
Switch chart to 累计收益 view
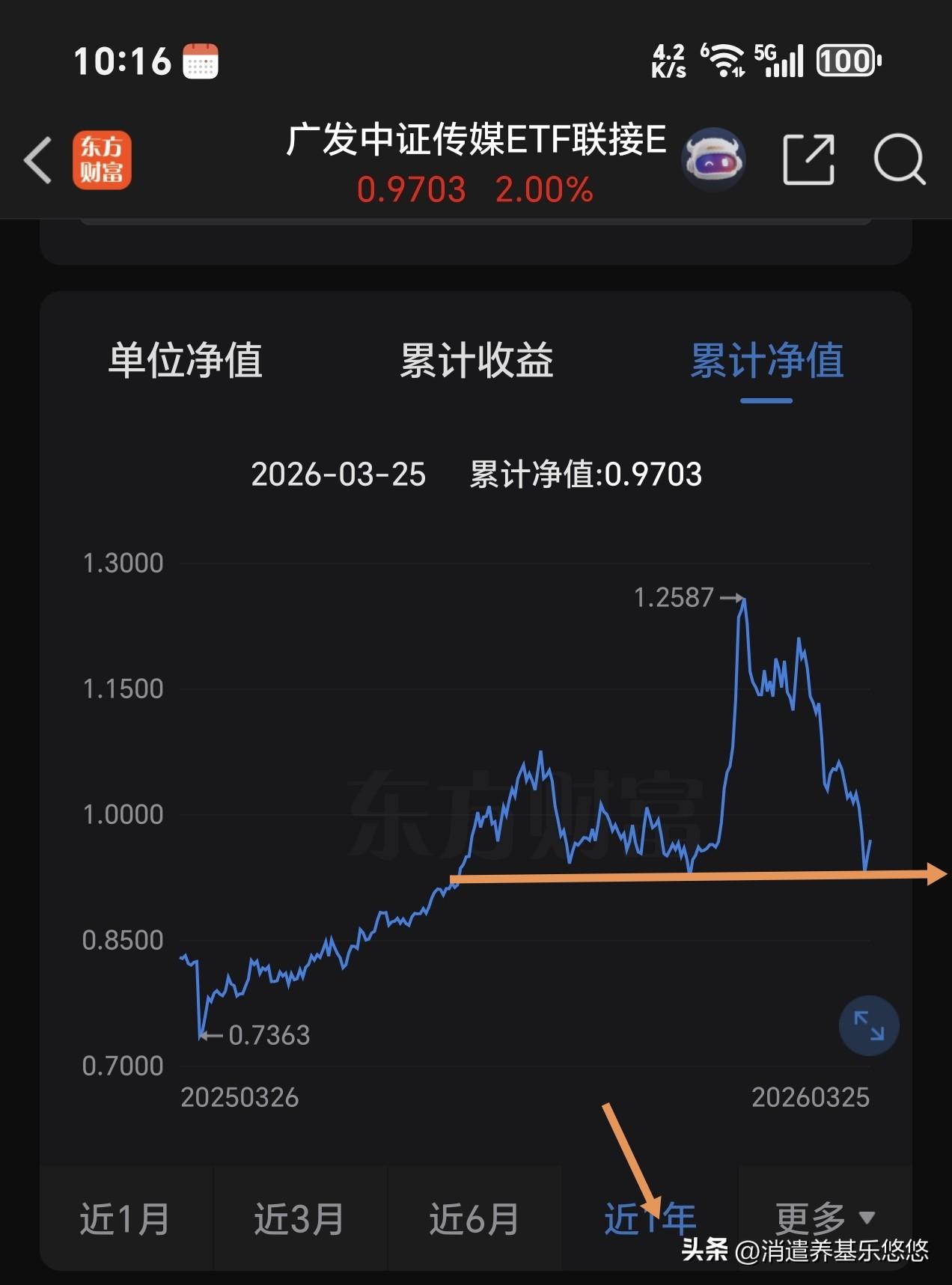[x=477, y=362]
